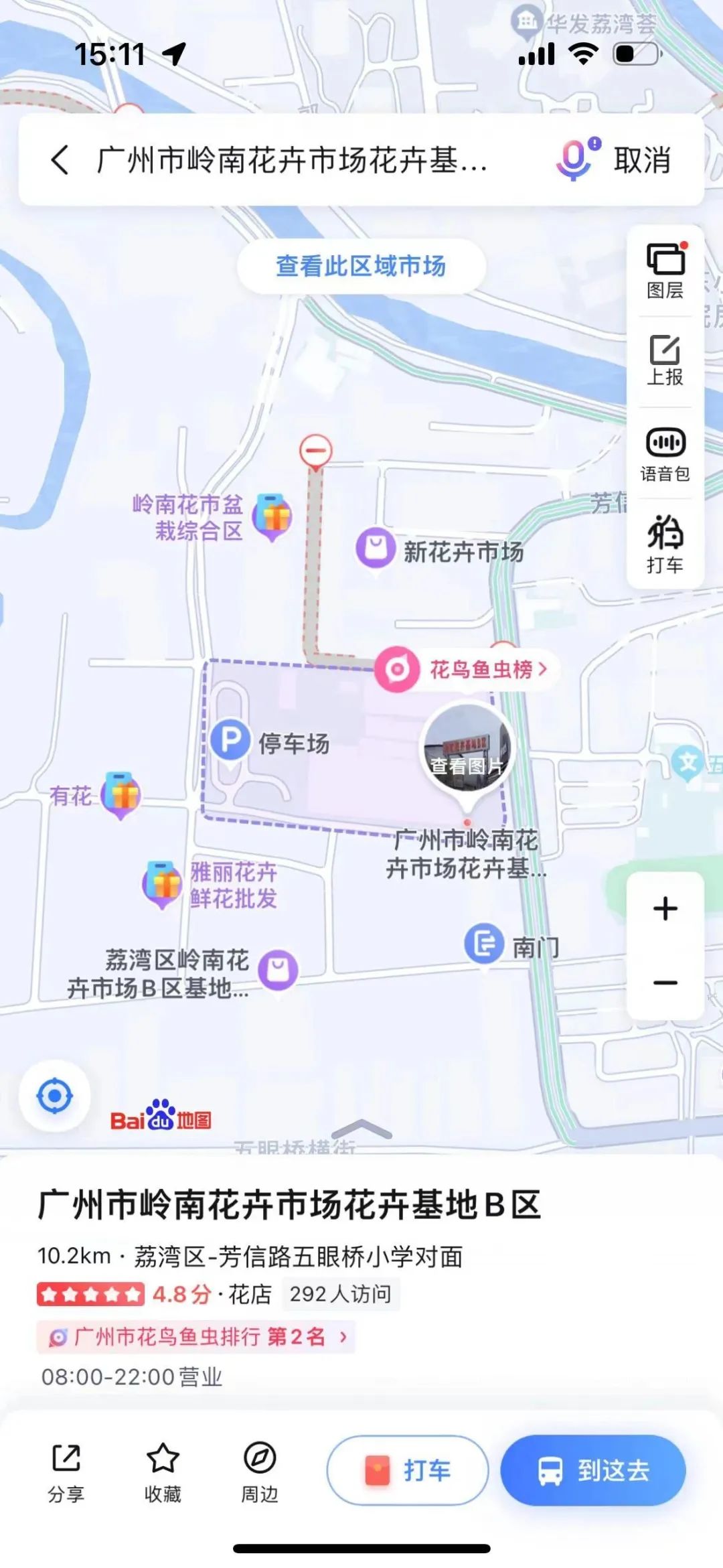Screen dimensions: 723x1568
Task: Tap the bottom 打车 button with red packet
Action: coord(407,1470)
